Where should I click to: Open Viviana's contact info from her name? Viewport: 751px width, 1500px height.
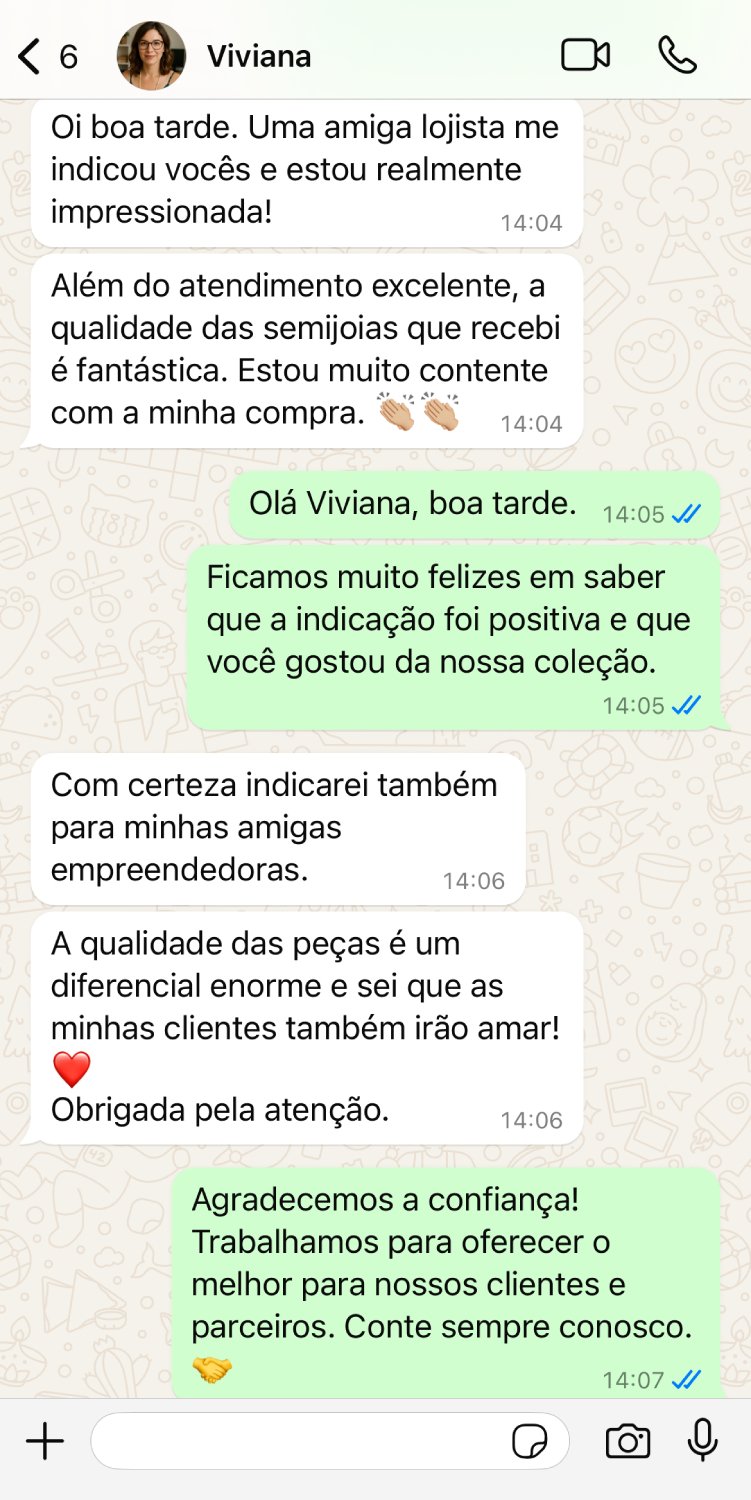coord(259,56)
